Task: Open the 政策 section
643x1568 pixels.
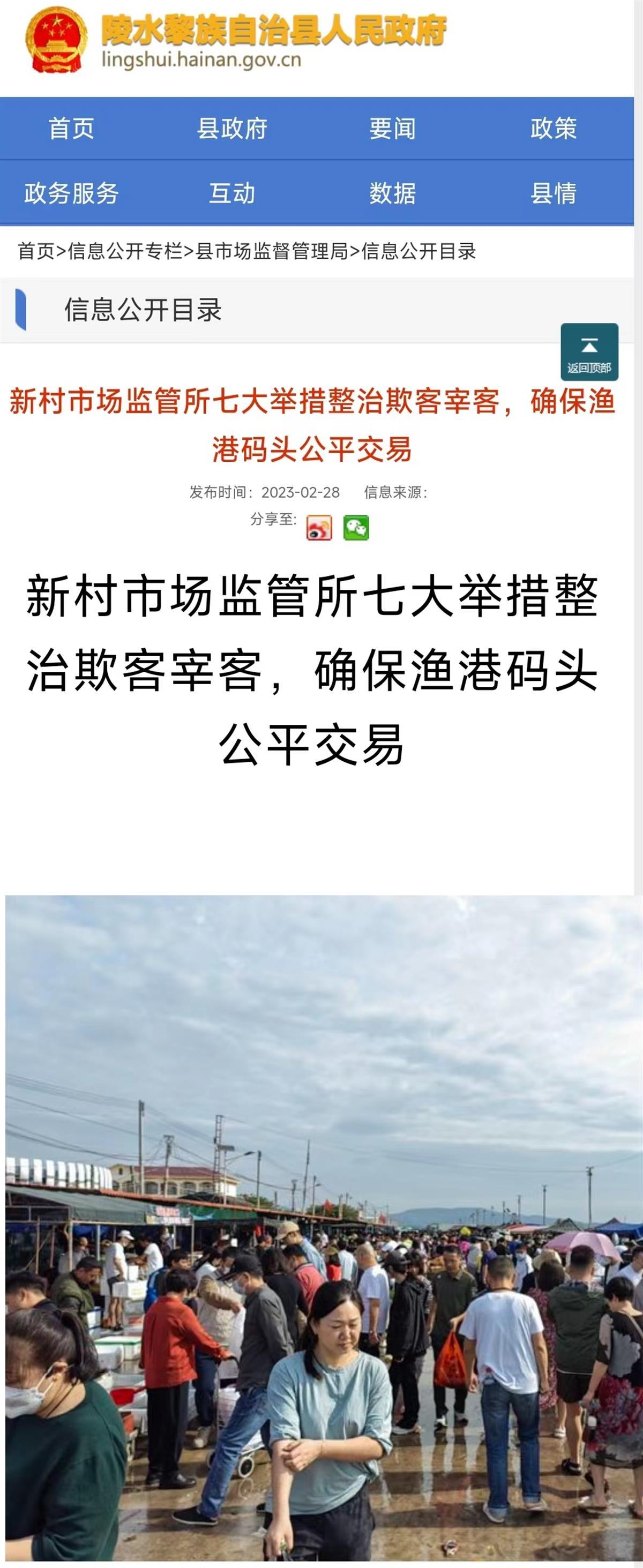Action: 553,129
